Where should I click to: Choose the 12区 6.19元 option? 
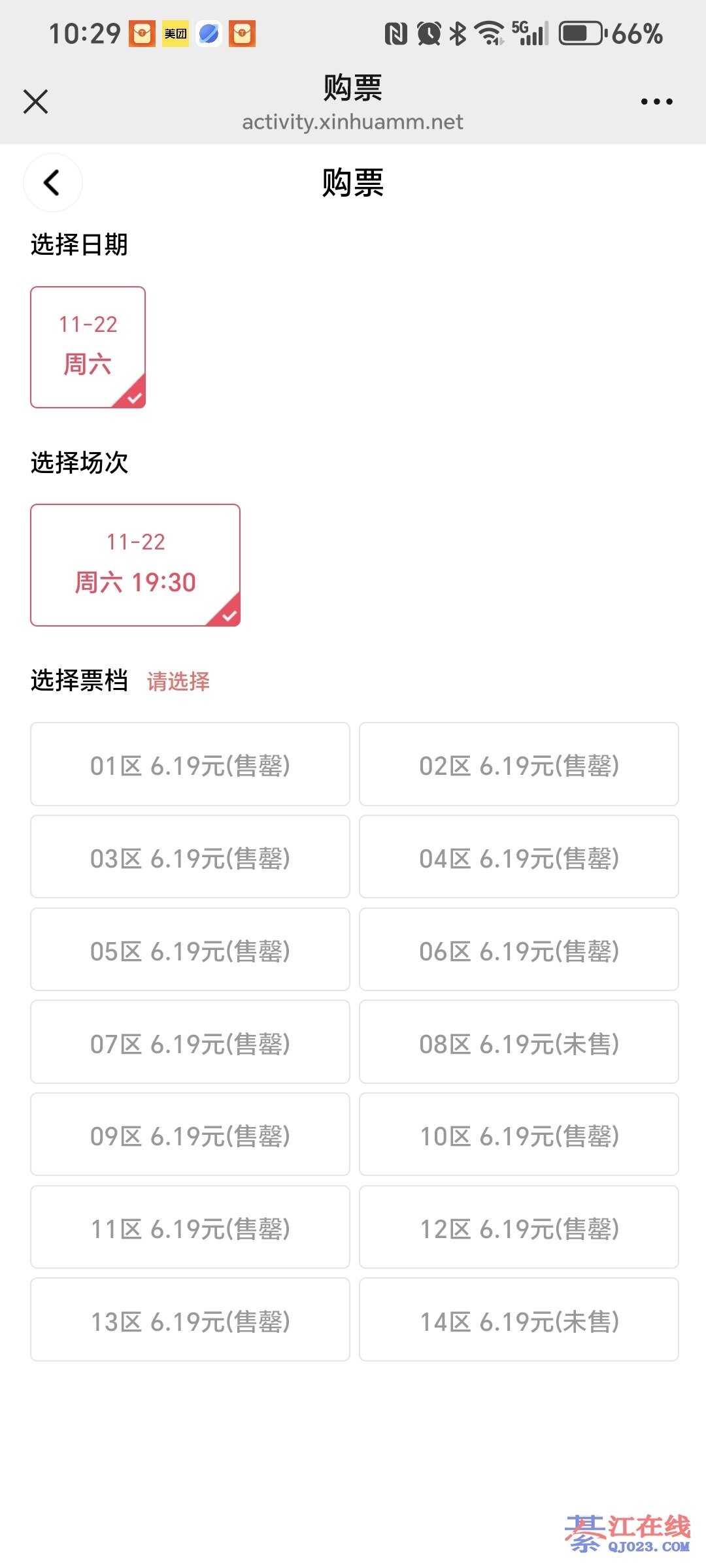tap(519, 1228)
